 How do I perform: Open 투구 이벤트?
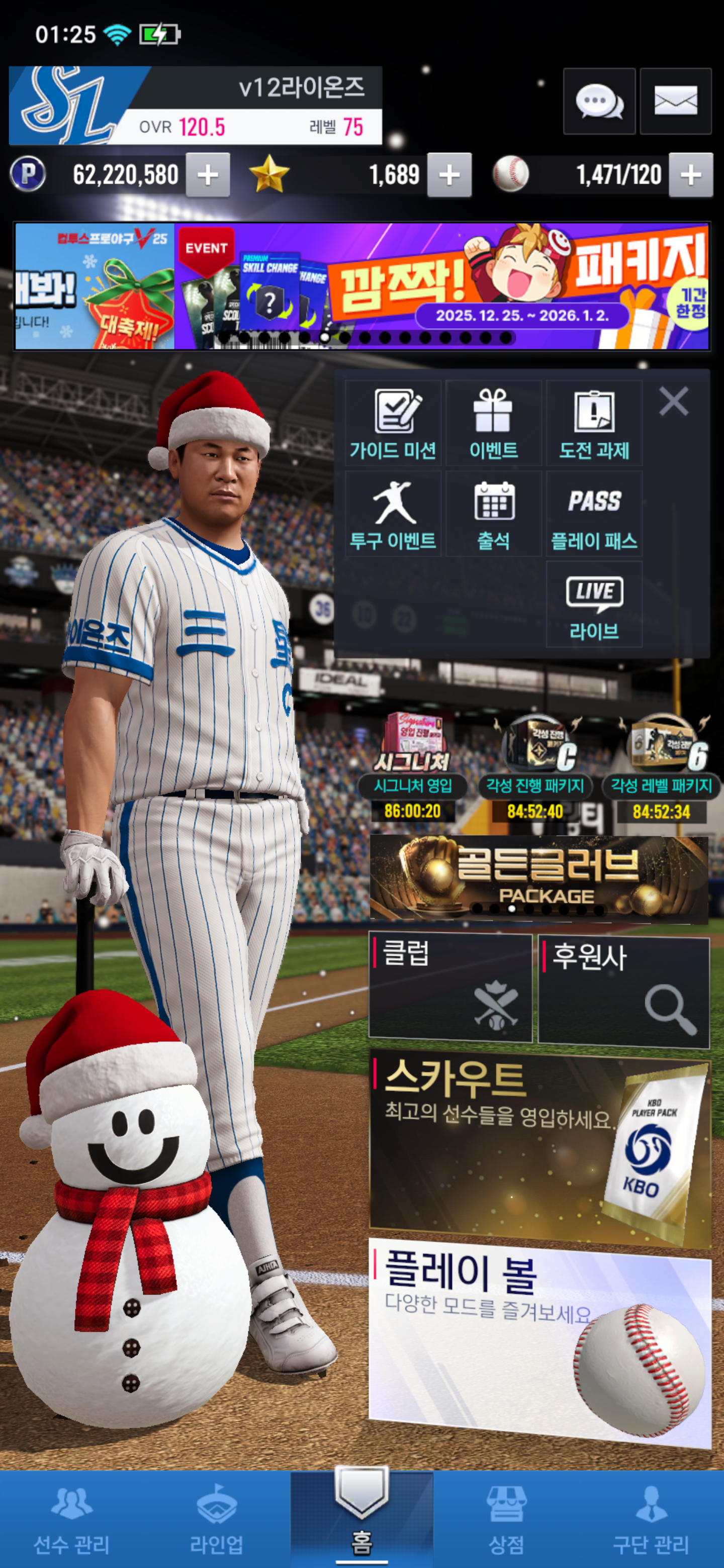(393, 514)
